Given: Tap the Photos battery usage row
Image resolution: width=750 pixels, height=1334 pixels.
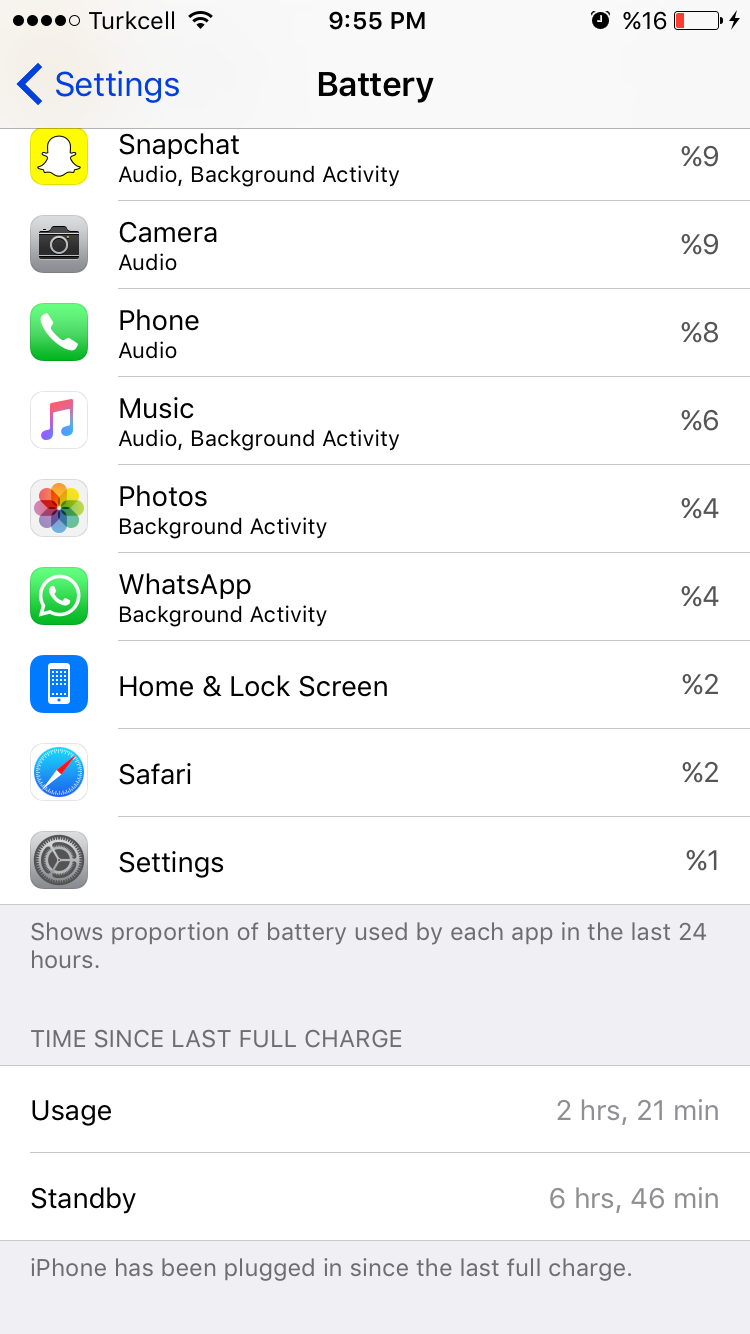Looking at the screenshot, I should coord(375,509).
